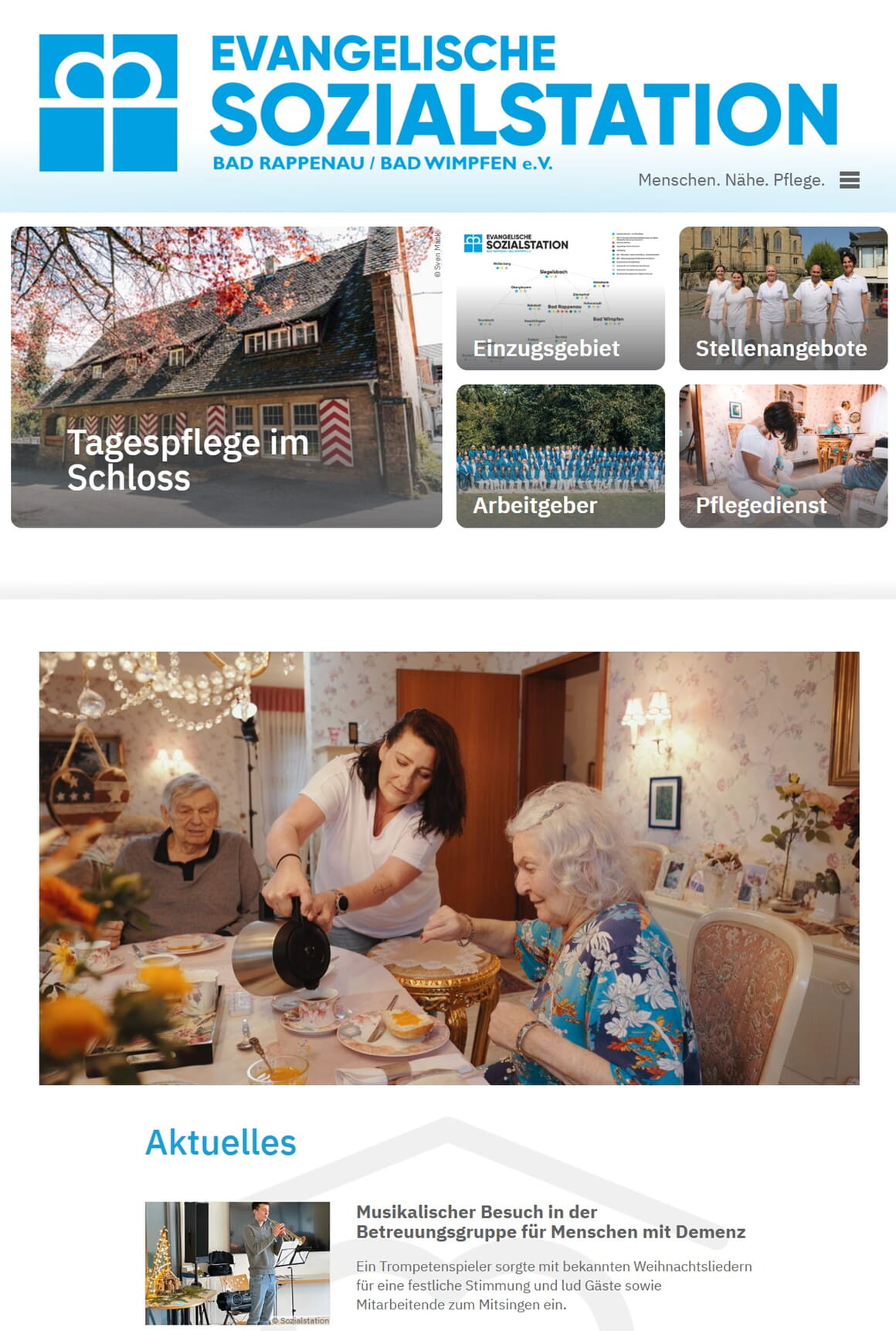Expand the Einzugsgebiet town legend list
This screenshot has width=896, height=1331.
tap(632, 253)
